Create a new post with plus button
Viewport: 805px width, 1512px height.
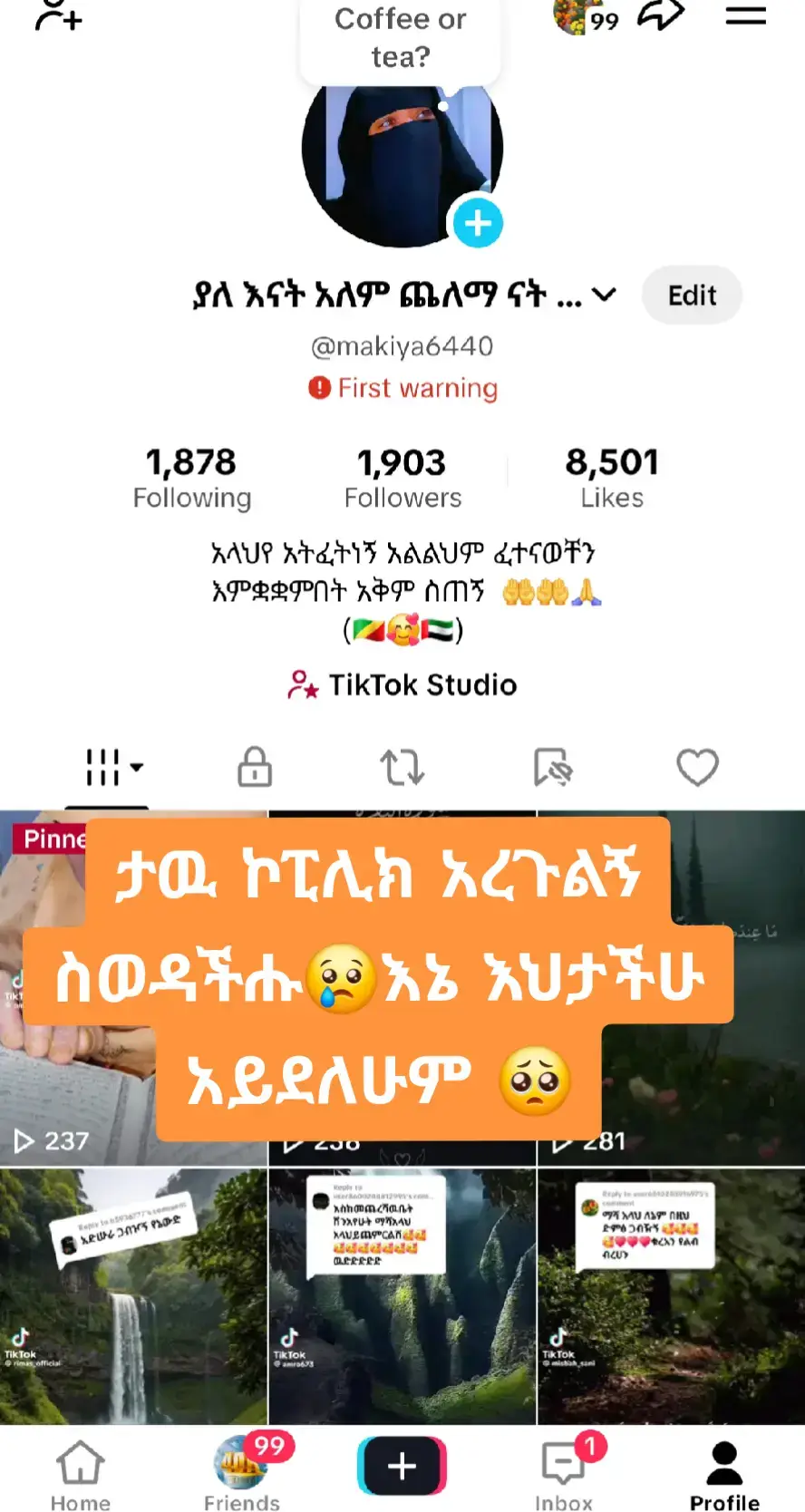click(x=402, y=1465)
